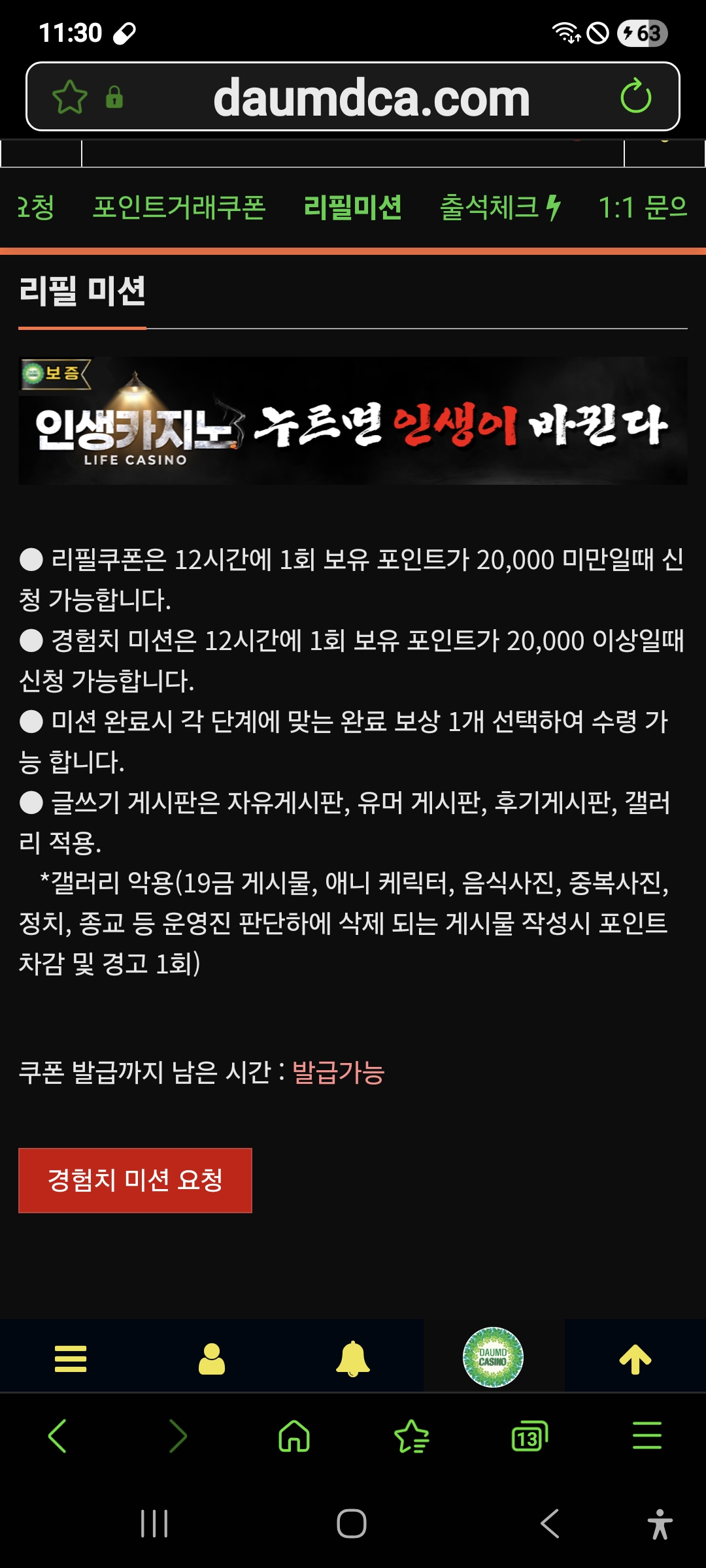
Task: Switch to the 포인트거래쿠폰 tab
Action: [x=179, y=208]
